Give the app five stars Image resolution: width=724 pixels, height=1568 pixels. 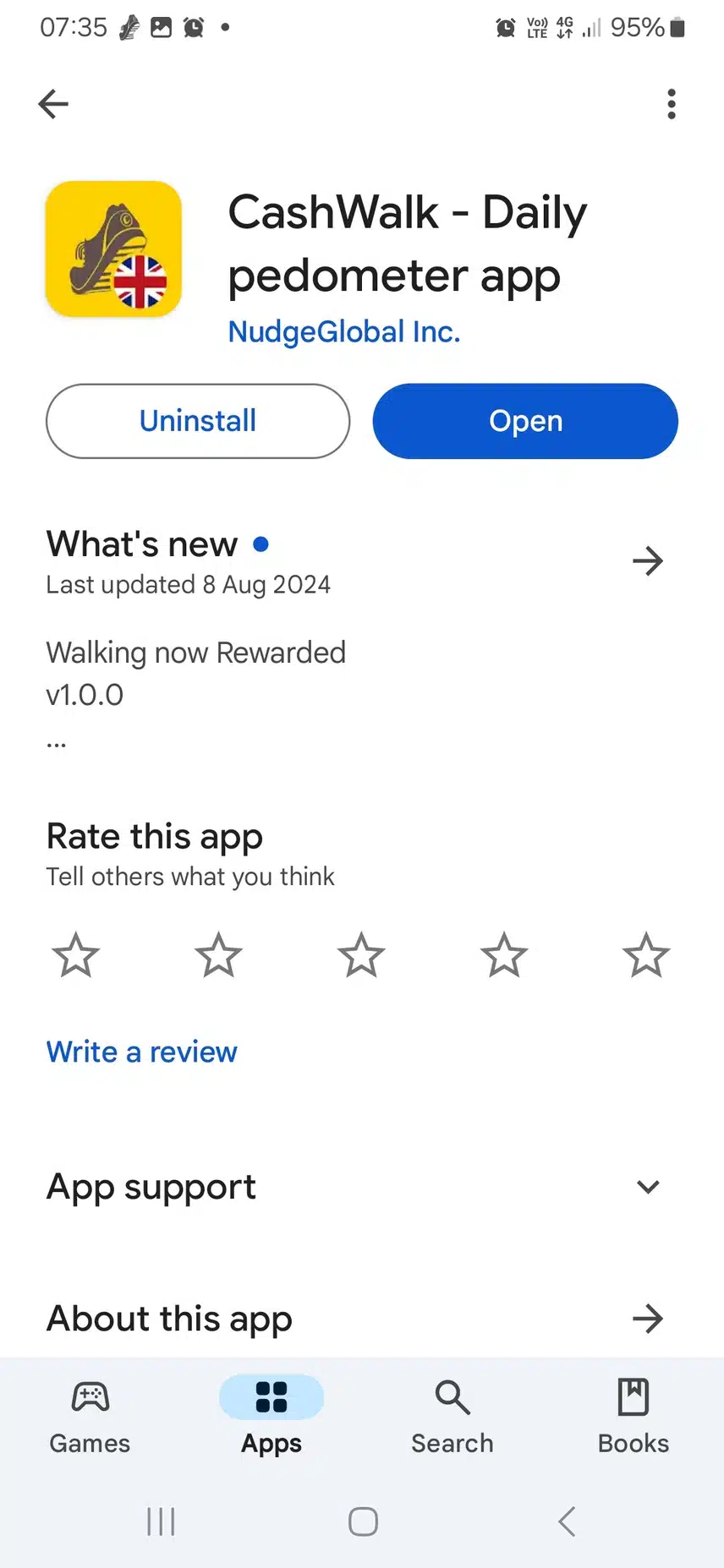(646, 955)
